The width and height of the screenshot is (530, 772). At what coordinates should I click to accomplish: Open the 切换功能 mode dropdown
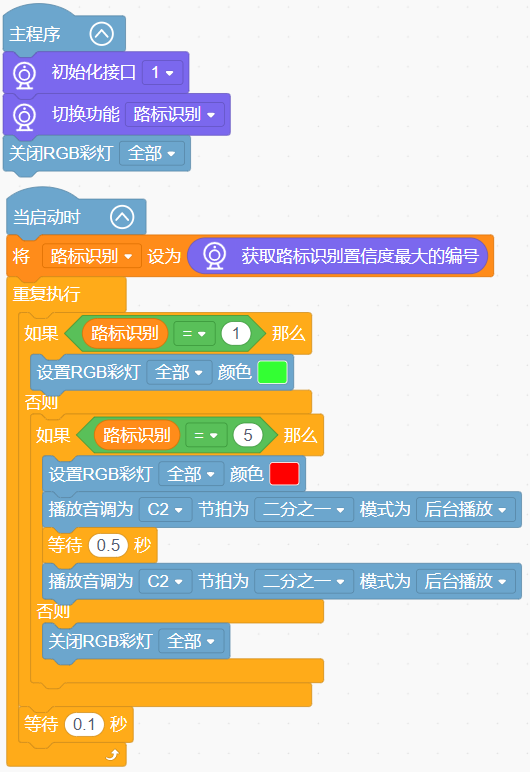point(175,115)
